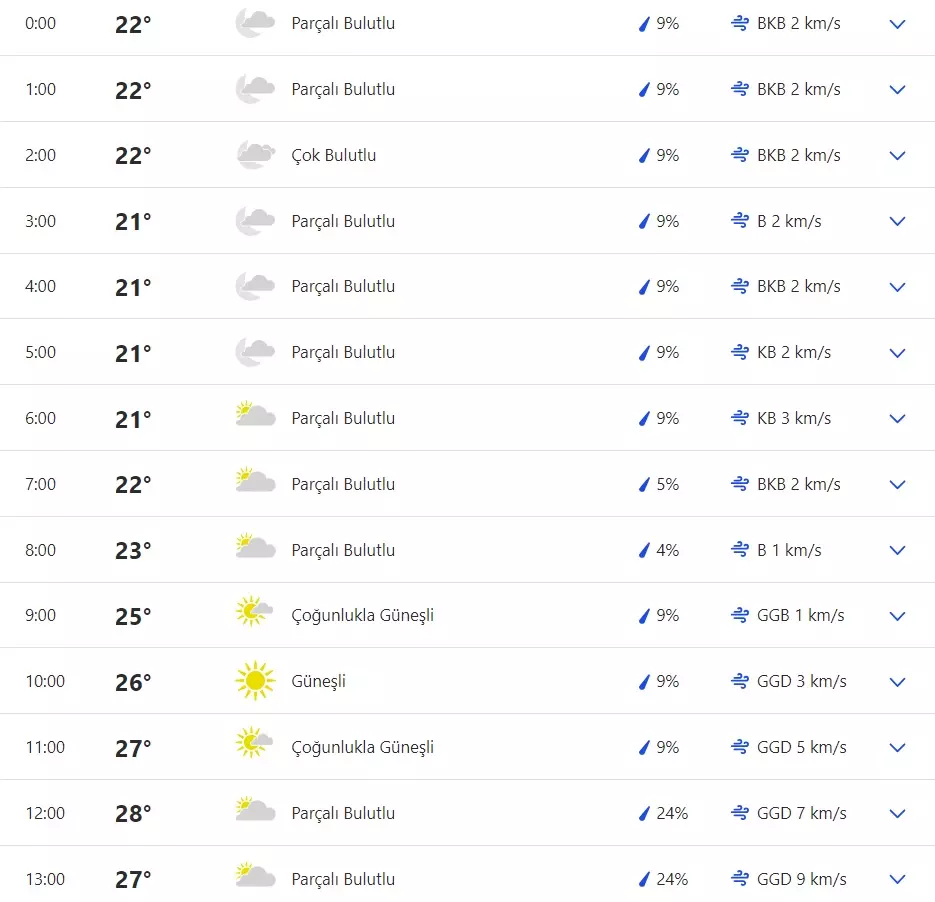Viewport: 935px width, 902px height.
Task: Expand the 7:00 forecast with 5% rain
Action: (x=897, y=485)
